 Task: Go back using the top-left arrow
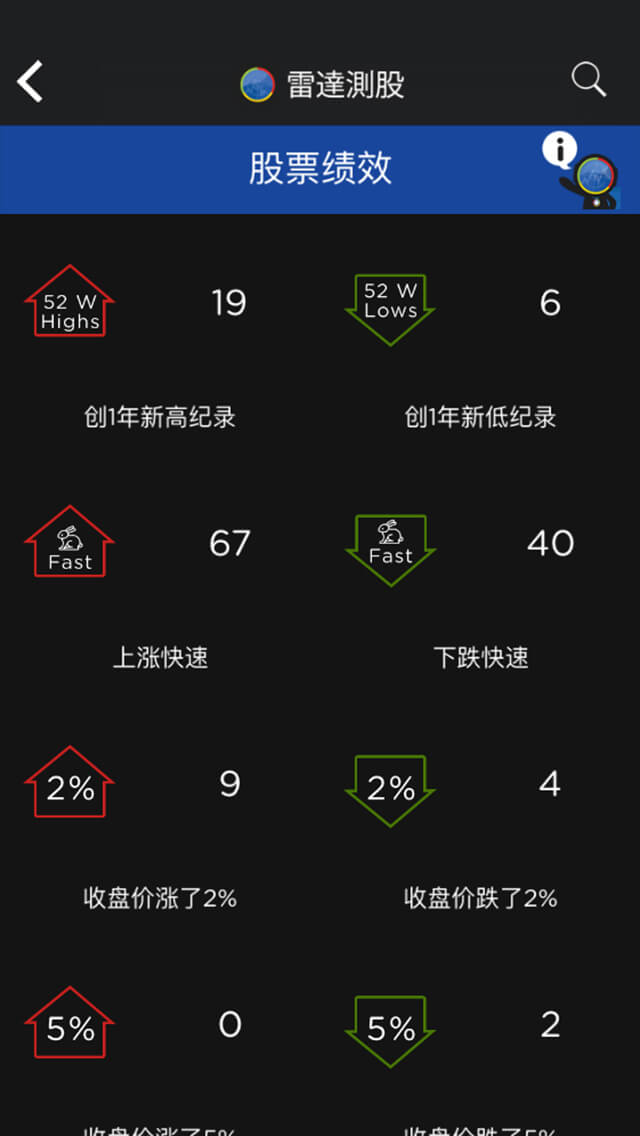tap(30, 81)
